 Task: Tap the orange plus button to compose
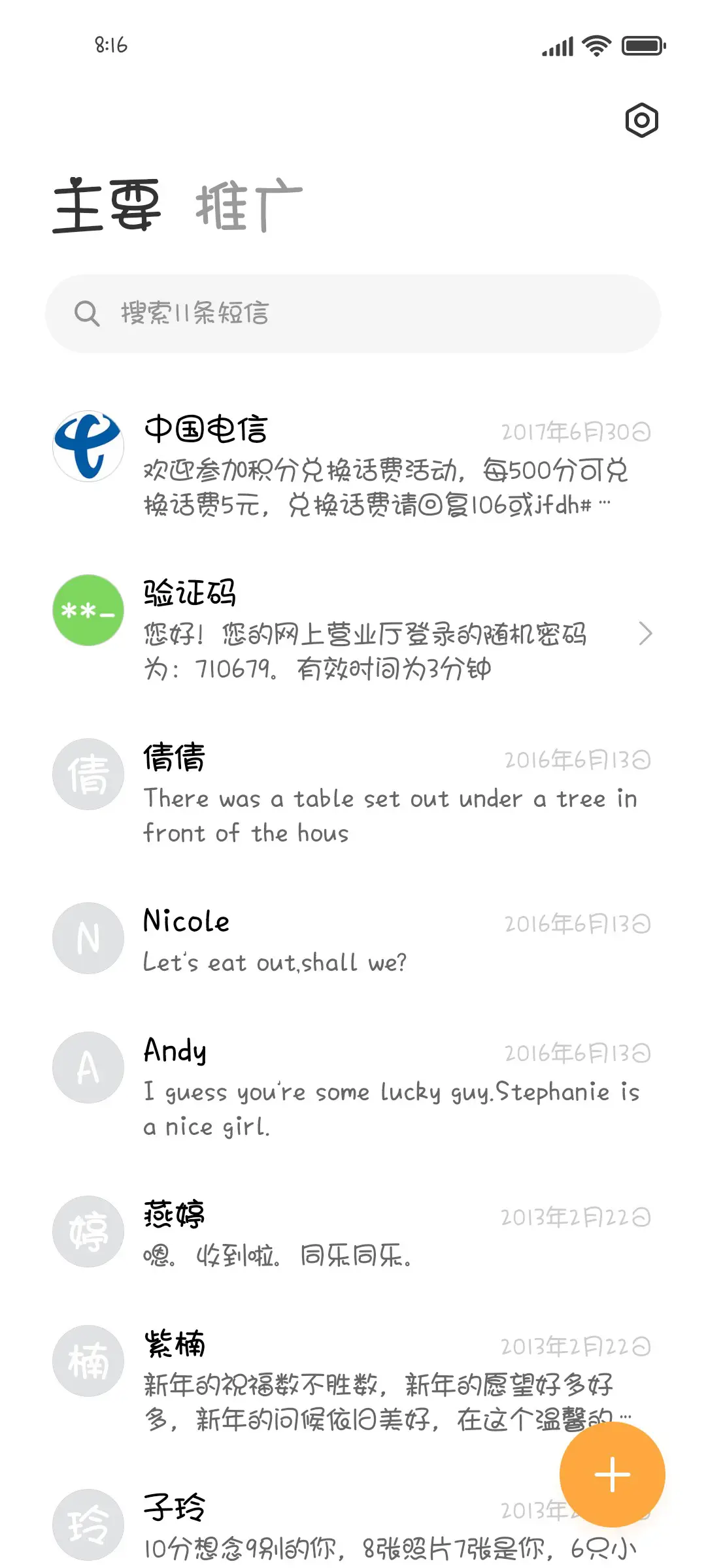(611, 1474)
